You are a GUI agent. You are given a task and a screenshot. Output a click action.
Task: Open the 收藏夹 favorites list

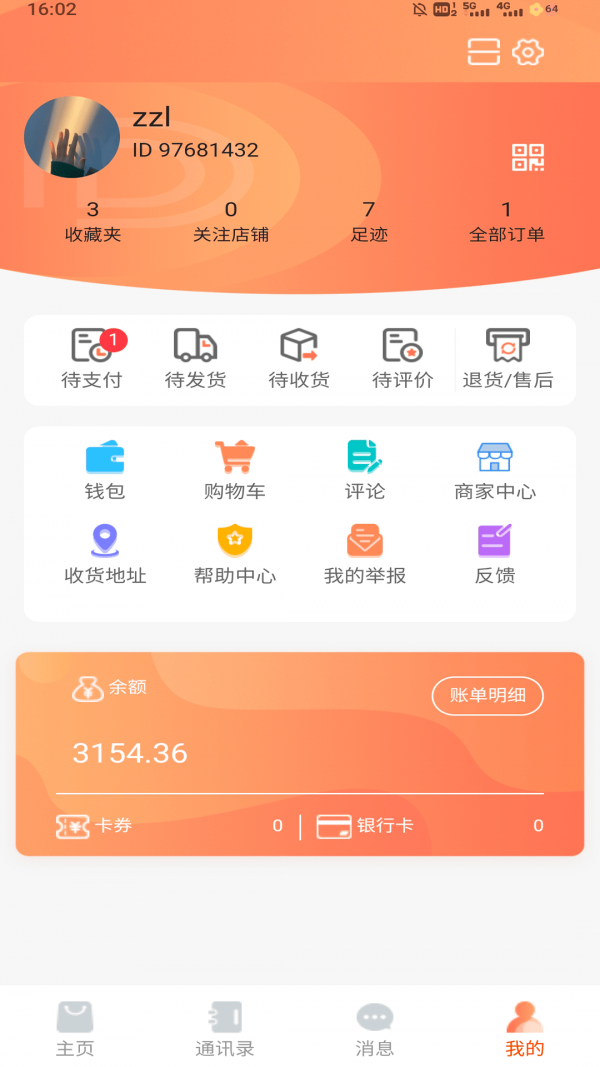tap(93, 222)
